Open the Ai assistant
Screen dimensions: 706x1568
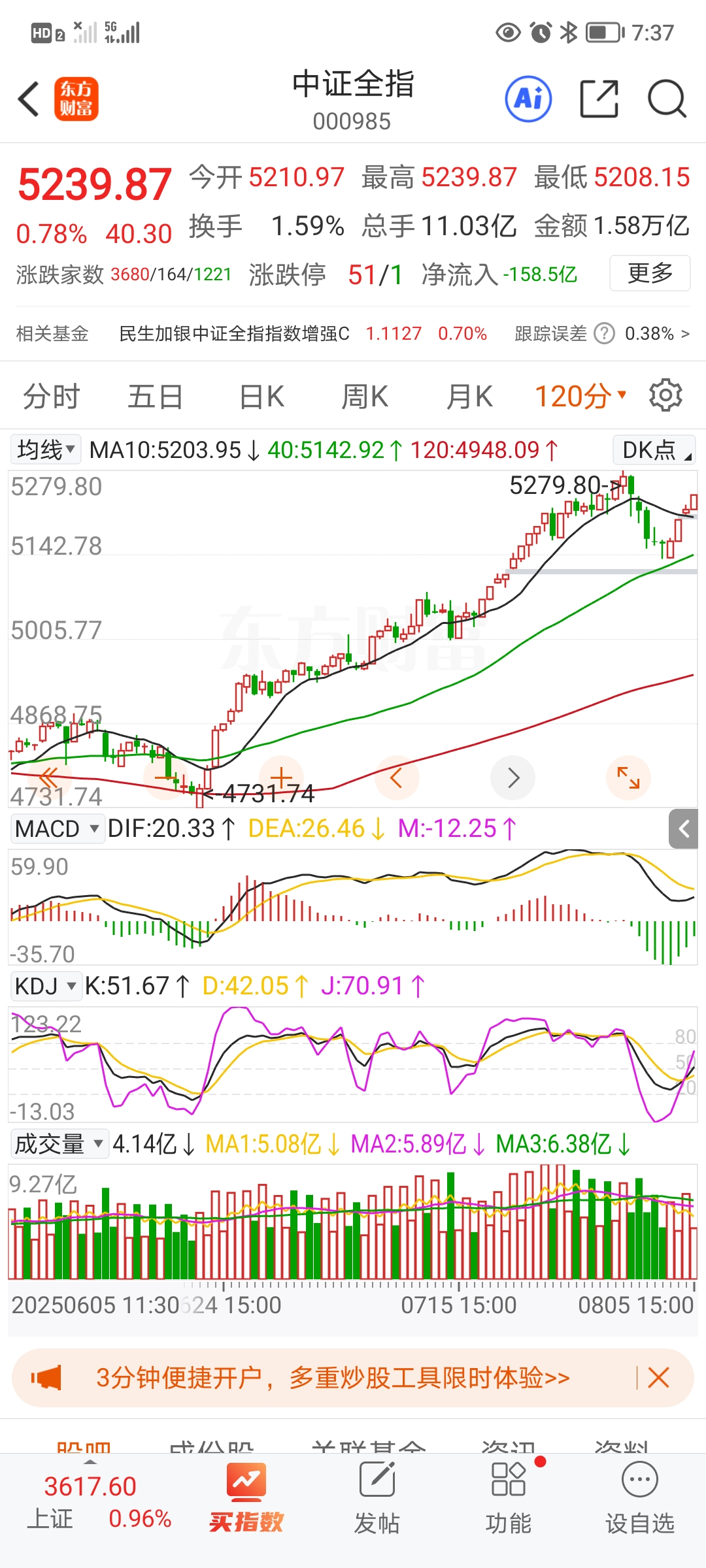[528, 99]
